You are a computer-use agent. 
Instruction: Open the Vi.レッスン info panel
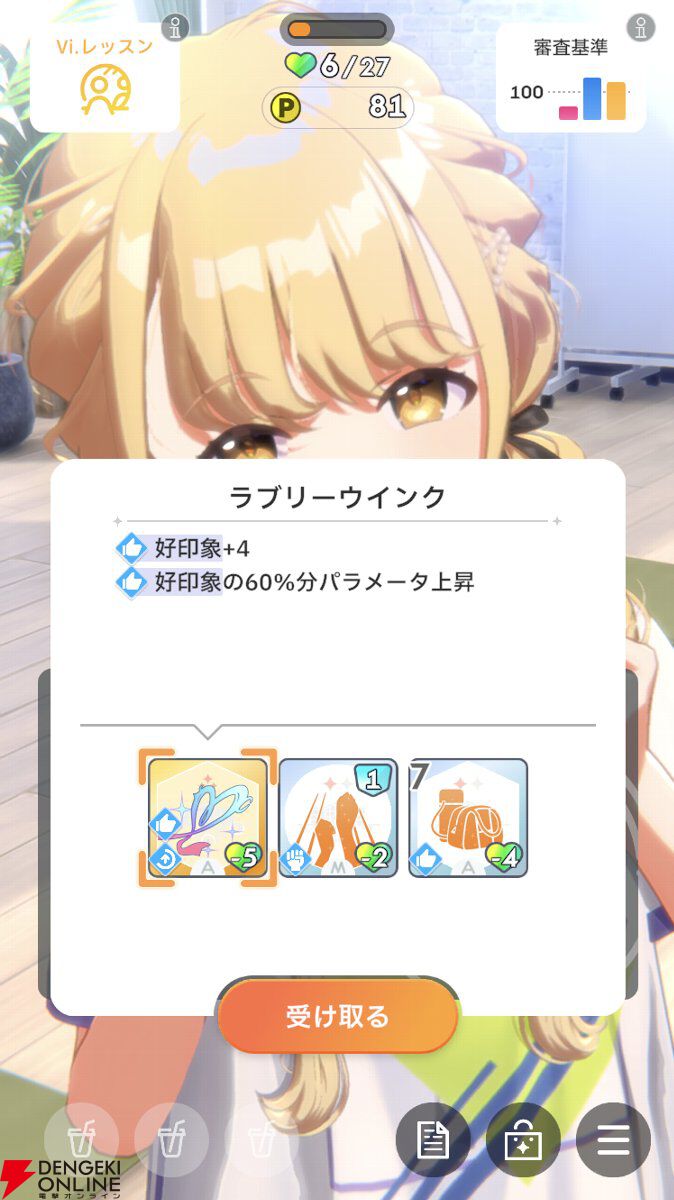point(105,78)
